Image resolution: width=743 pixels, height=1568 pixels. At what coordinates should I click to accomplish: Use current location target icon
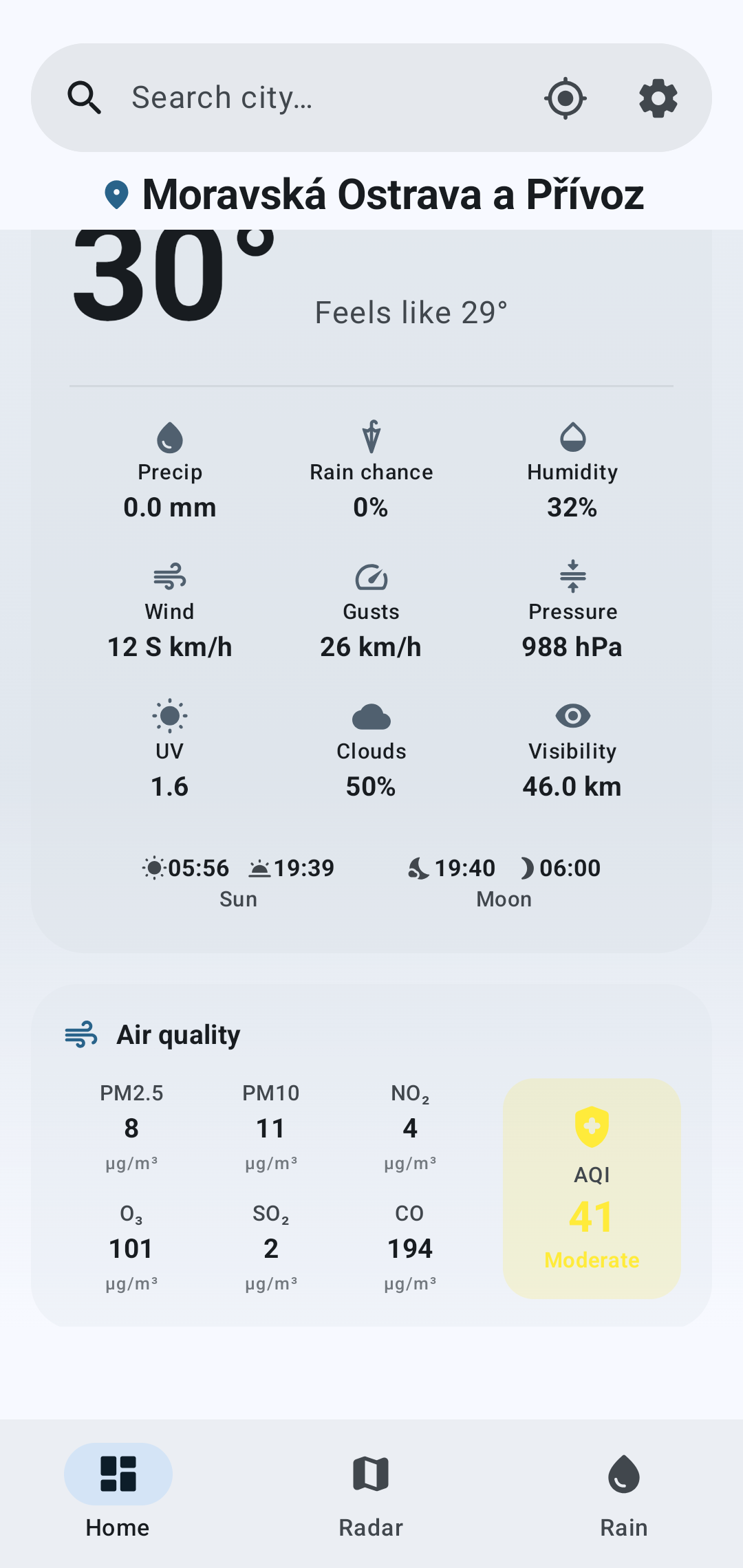(566, 98)
